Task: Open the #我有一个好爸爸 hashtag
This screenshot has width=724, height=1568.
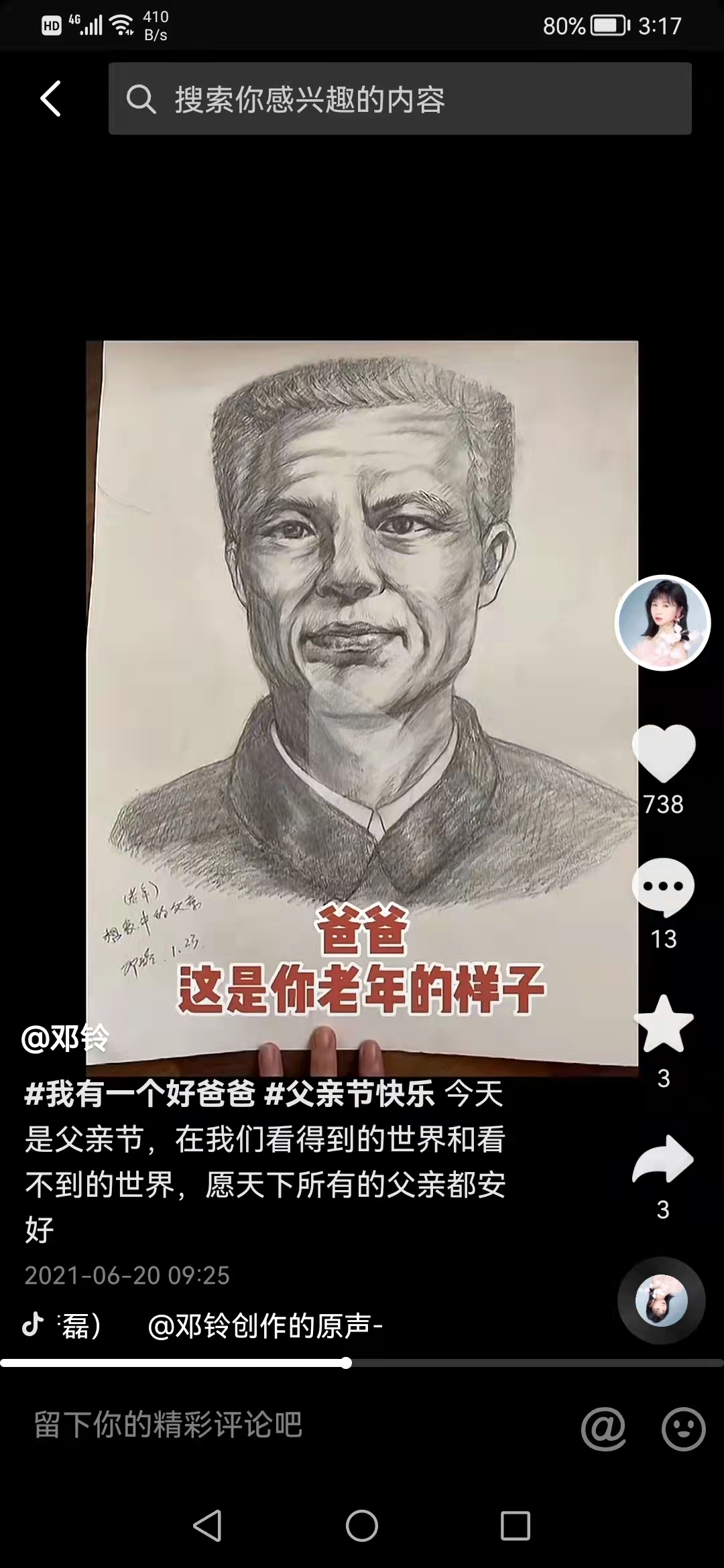Action: (139, 1094)
